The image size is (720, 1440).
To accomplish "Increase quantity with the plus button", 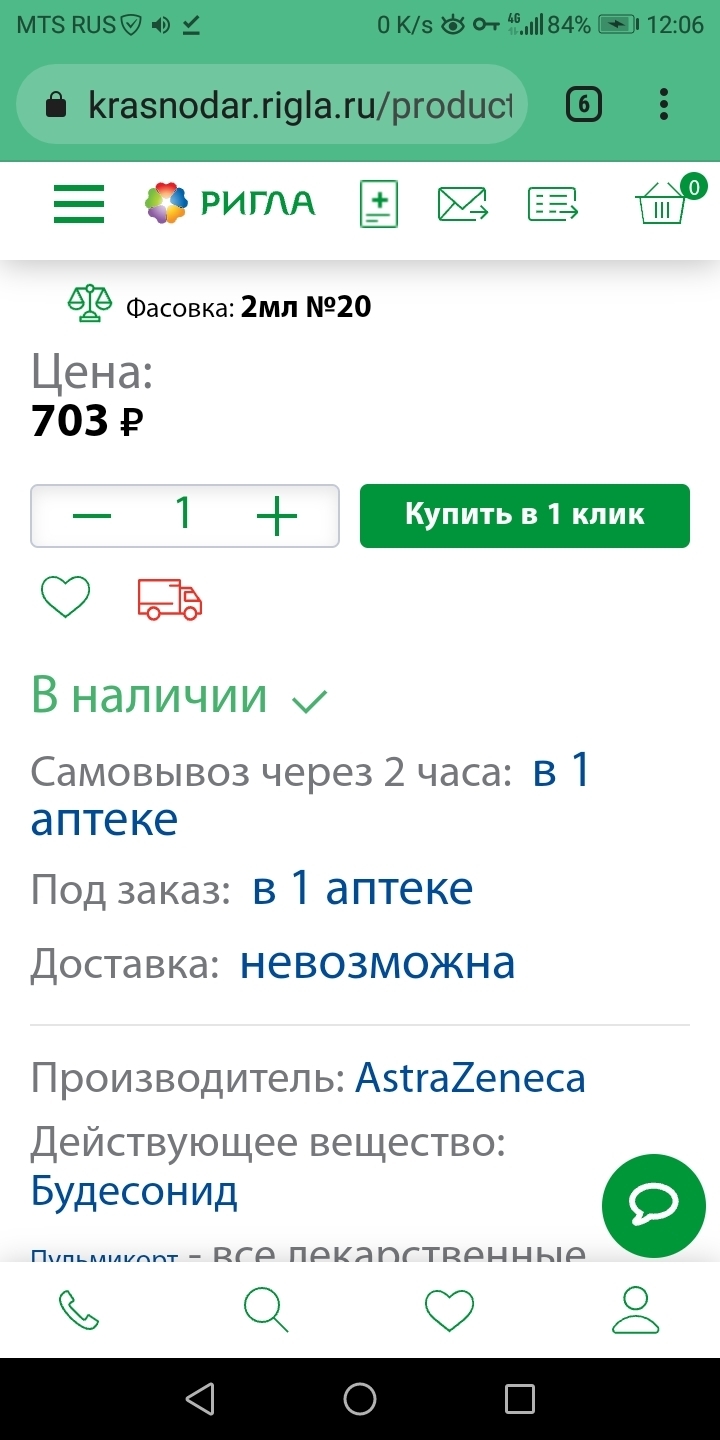I will (x=277, y=516).
